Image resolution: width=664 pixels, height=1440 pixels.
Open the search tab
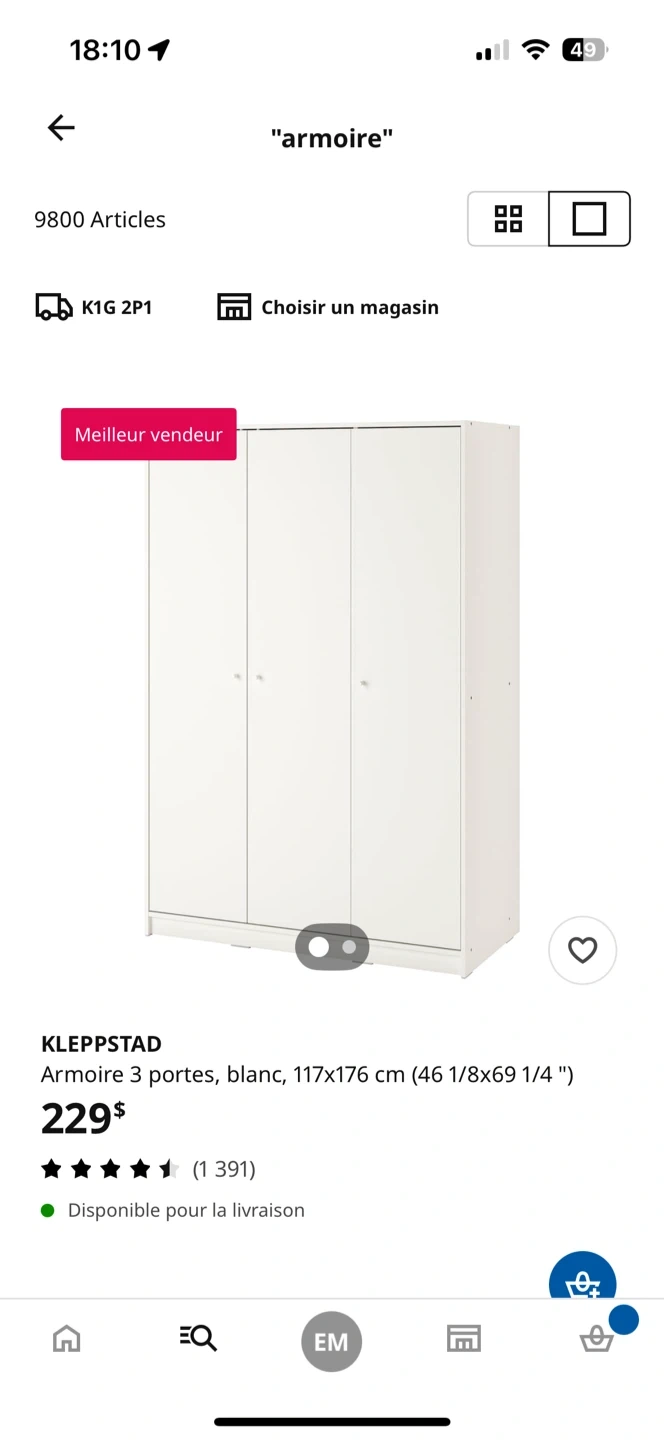click(x=198, y=1338)
